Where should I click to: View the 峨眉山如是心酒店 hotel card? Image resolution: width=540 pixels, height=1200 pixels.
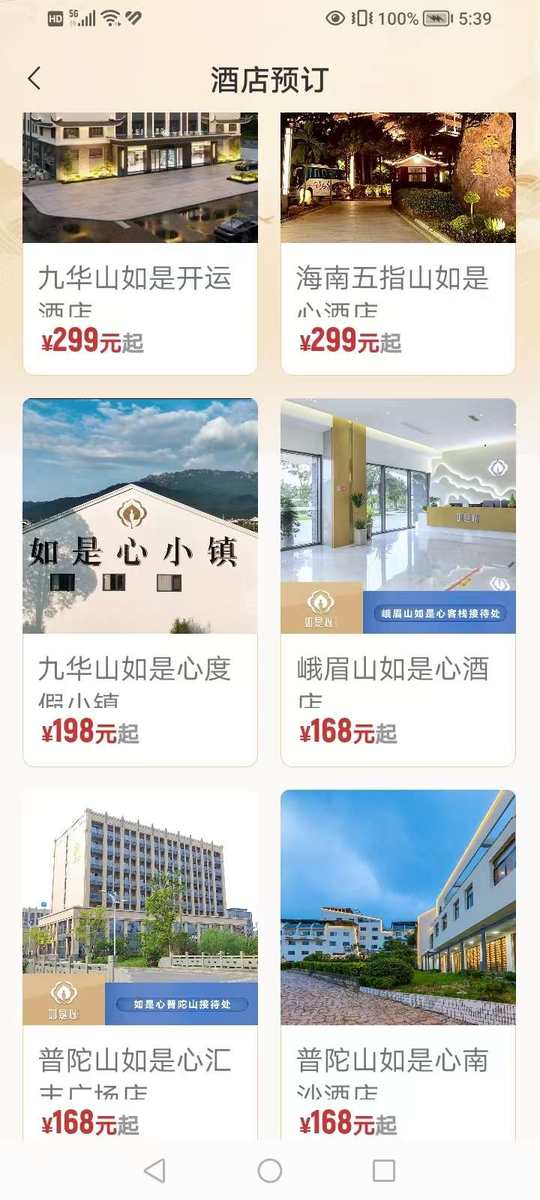click(398, 582)
